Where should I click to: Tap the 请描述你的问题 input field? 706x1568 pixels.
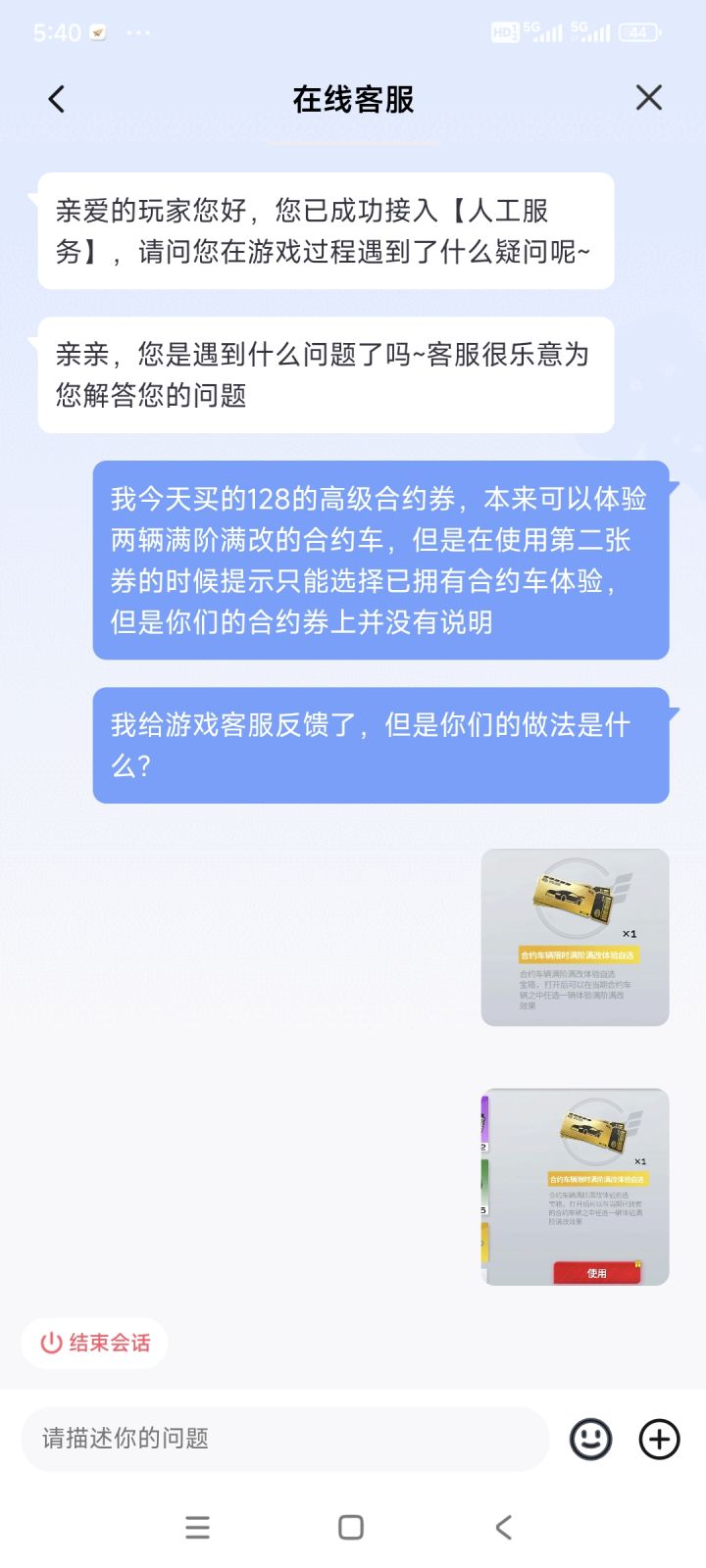pos(284,1440)
